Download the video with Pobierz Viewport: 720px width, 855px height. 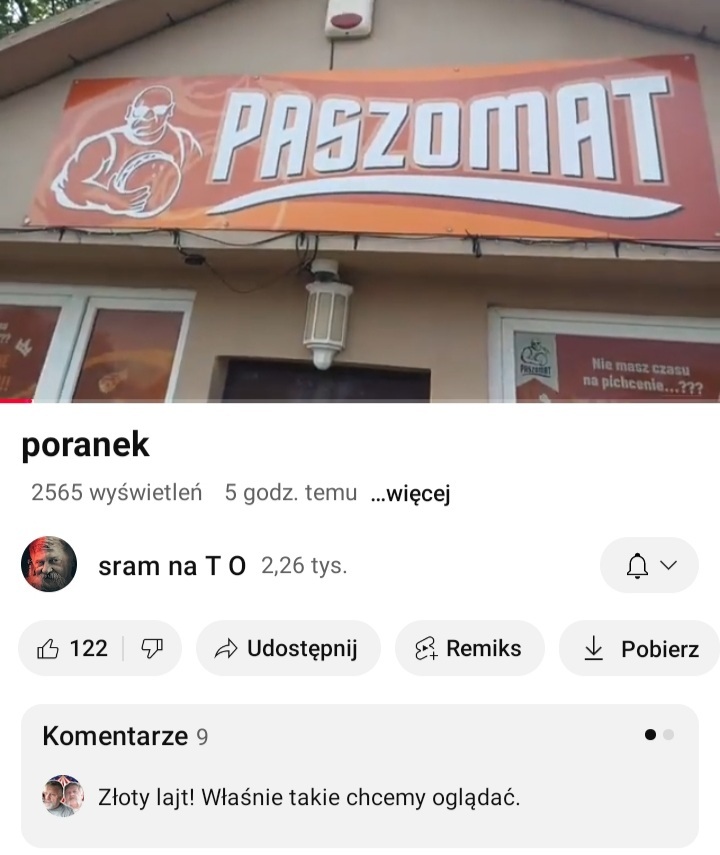pyautogui.click(x=641, y=648)
